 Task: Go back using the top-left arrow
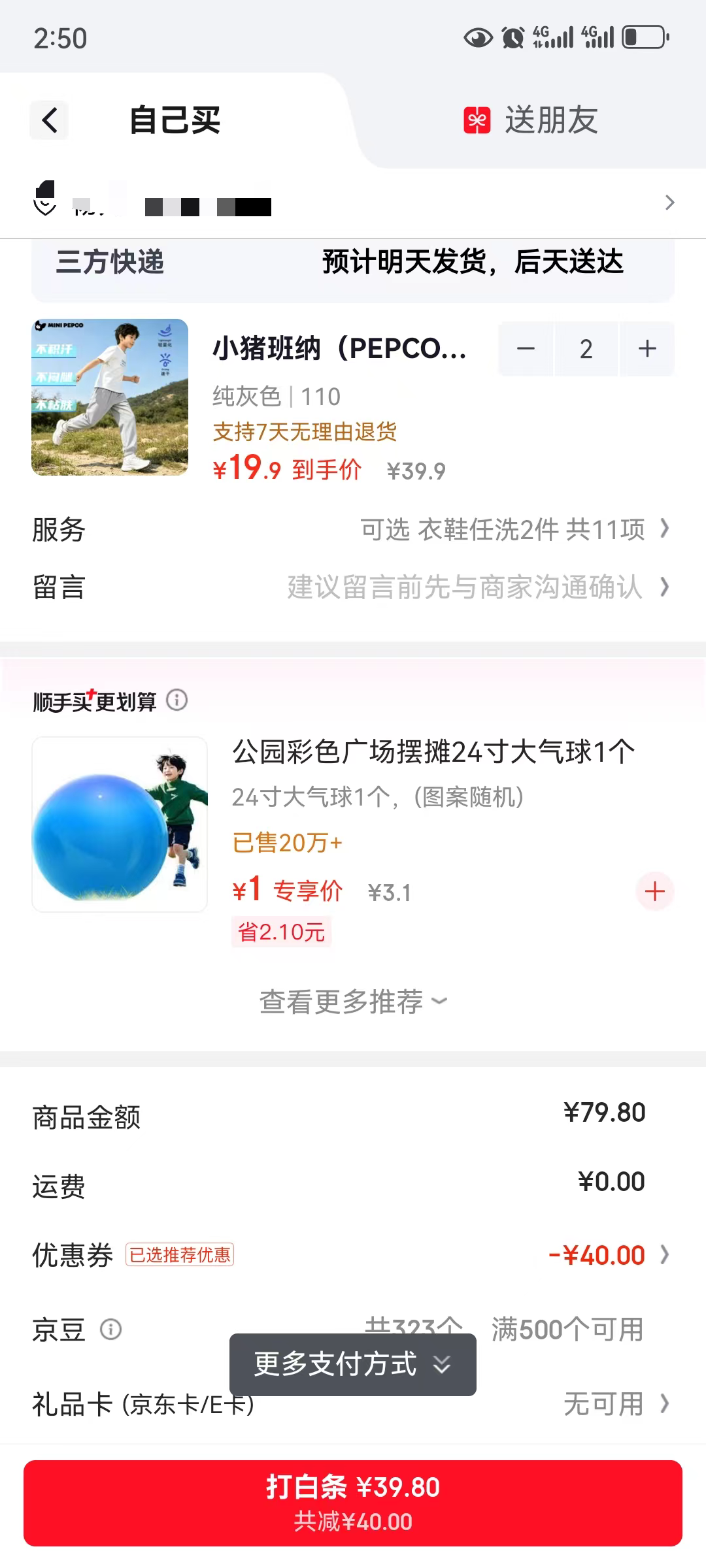(x=49, y=120)
